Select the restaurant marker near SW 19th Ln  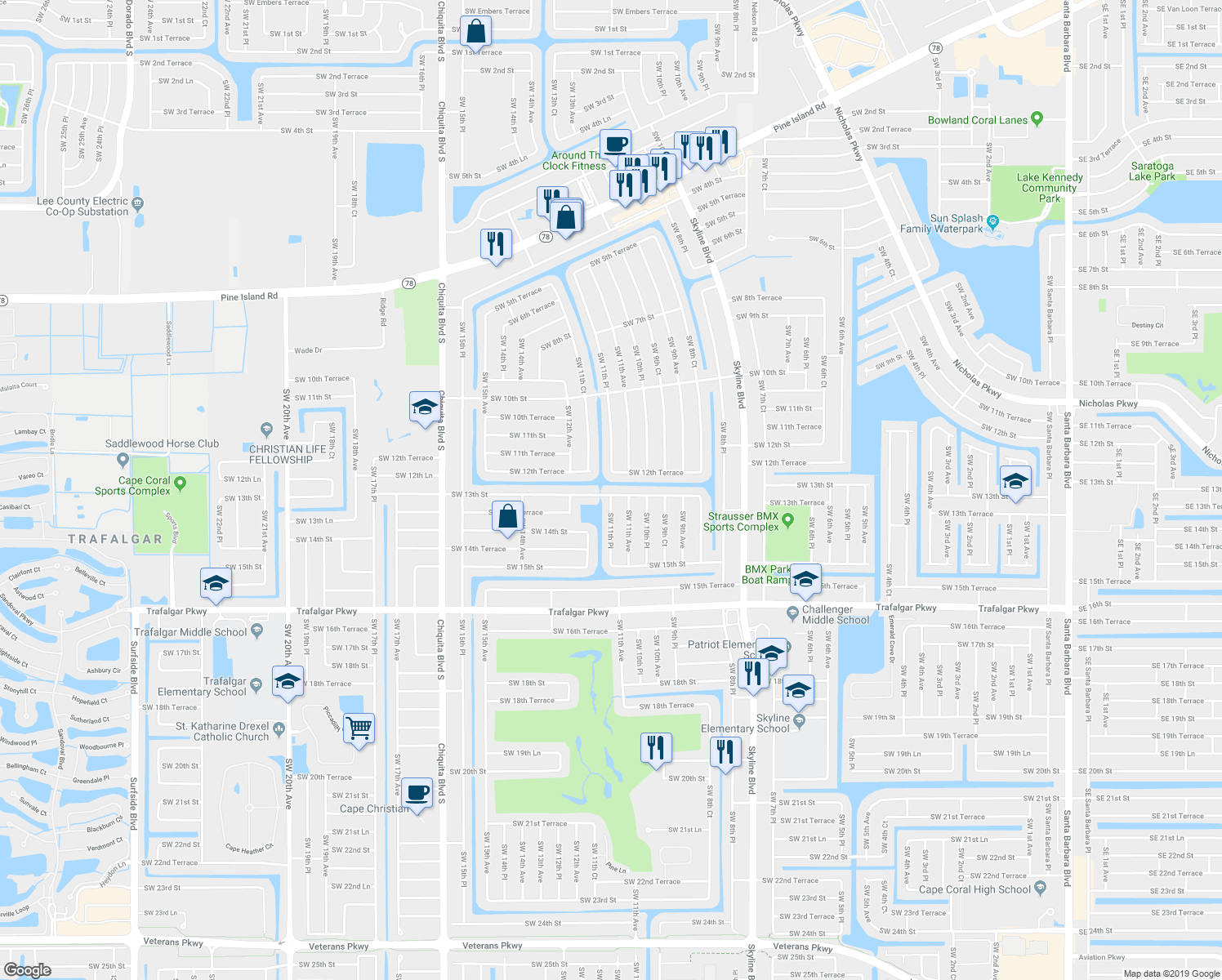click(656, 748)
